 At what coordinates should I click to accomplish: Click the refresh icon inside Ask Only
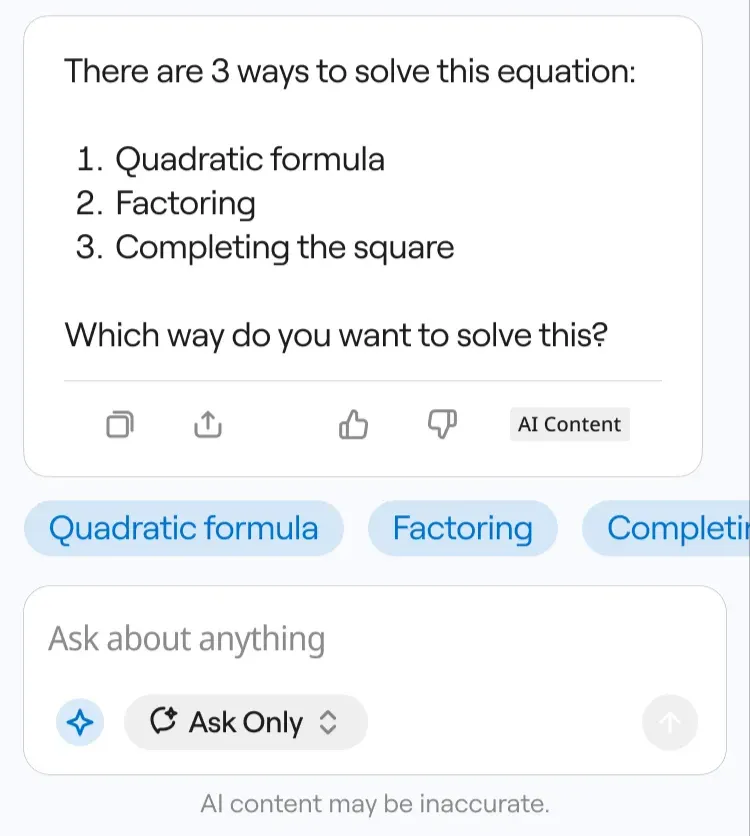pos(163,722)
